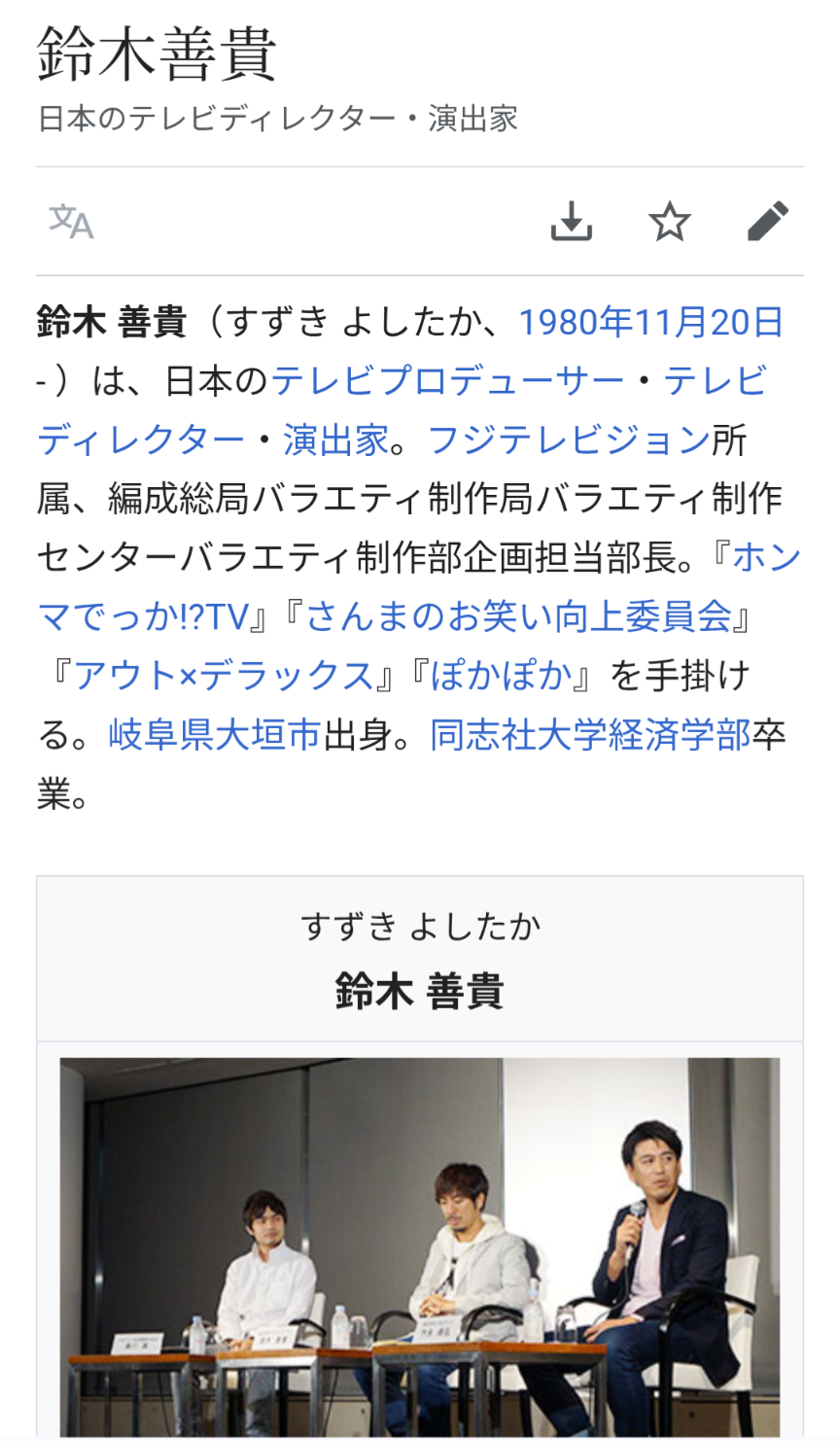Add the page to the watchlist with the star
The height and width of the screenshot is (1441, 840).
pyautogui.click(x=669, y=222)
